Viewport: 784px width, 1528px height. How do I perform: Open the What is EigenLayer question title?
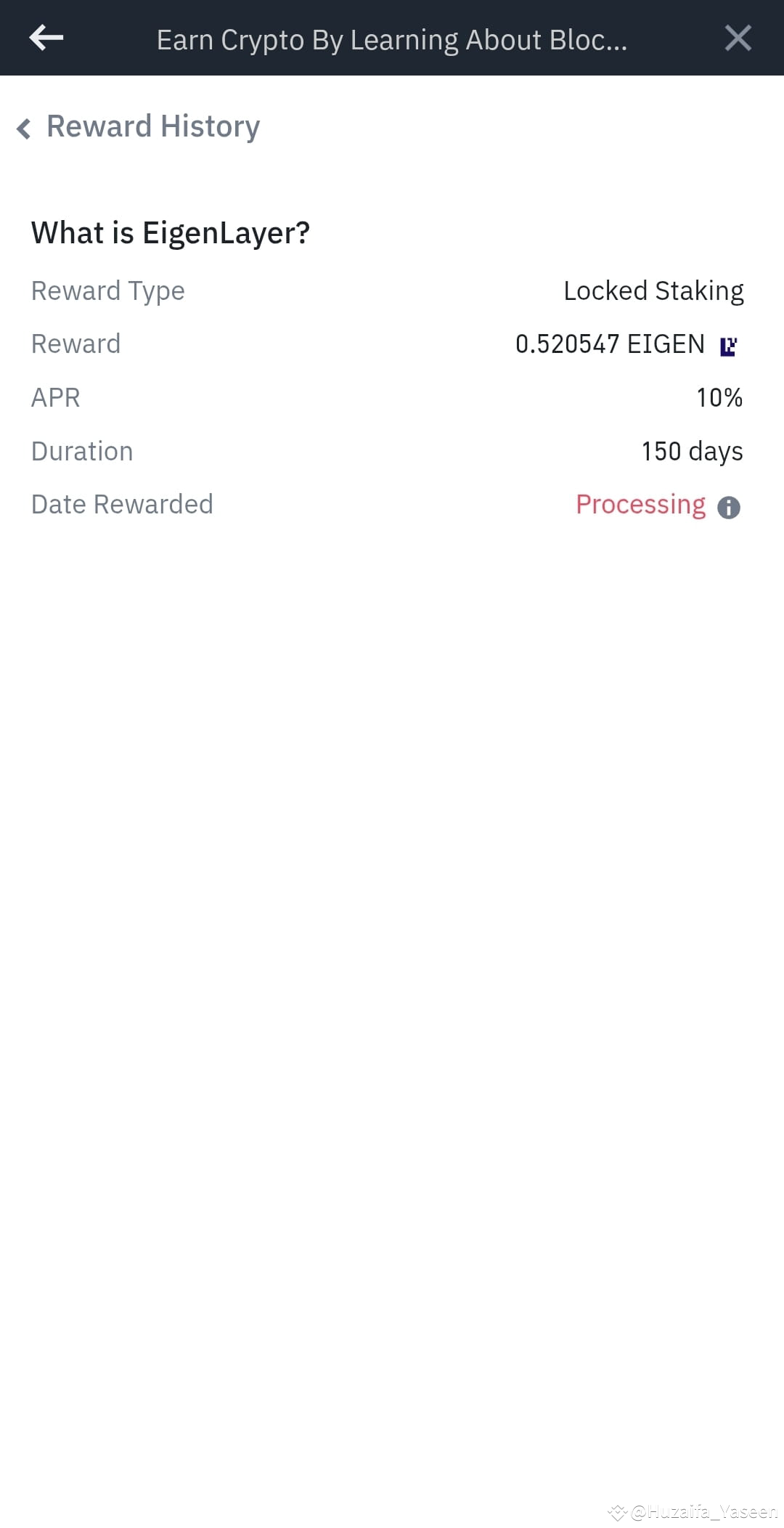tap(170, 232)
